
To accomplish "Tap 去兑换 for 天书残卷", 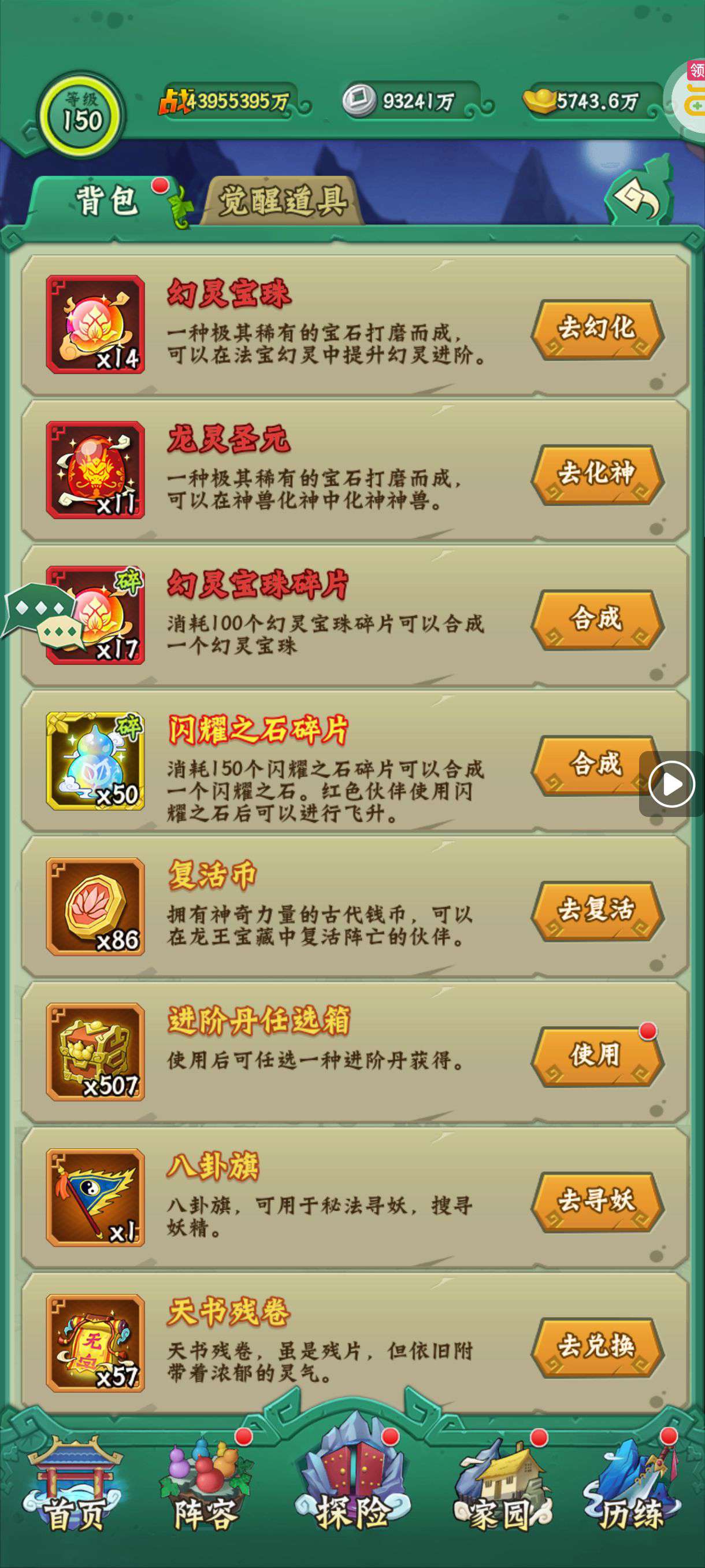I will point(597,1346).
